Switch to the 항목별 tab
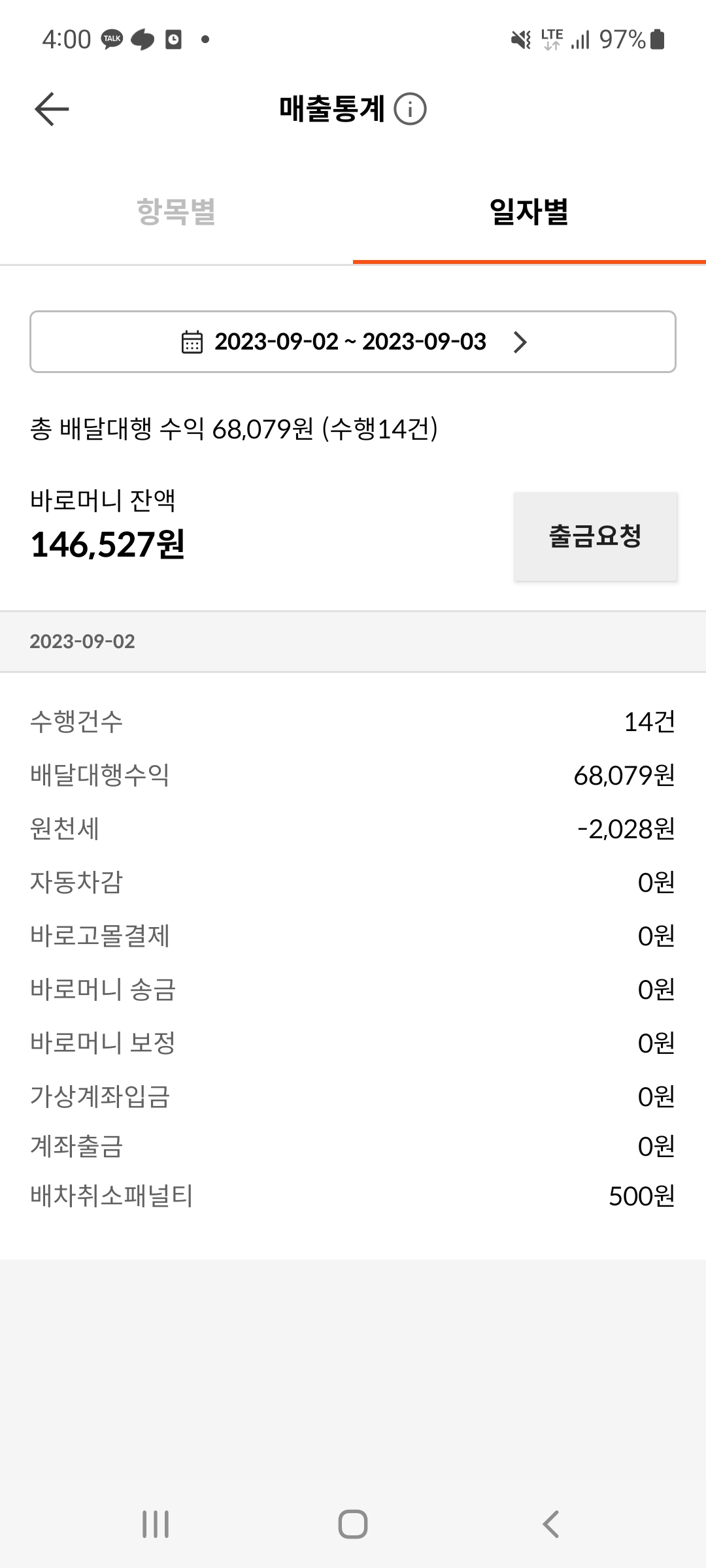 176,212
